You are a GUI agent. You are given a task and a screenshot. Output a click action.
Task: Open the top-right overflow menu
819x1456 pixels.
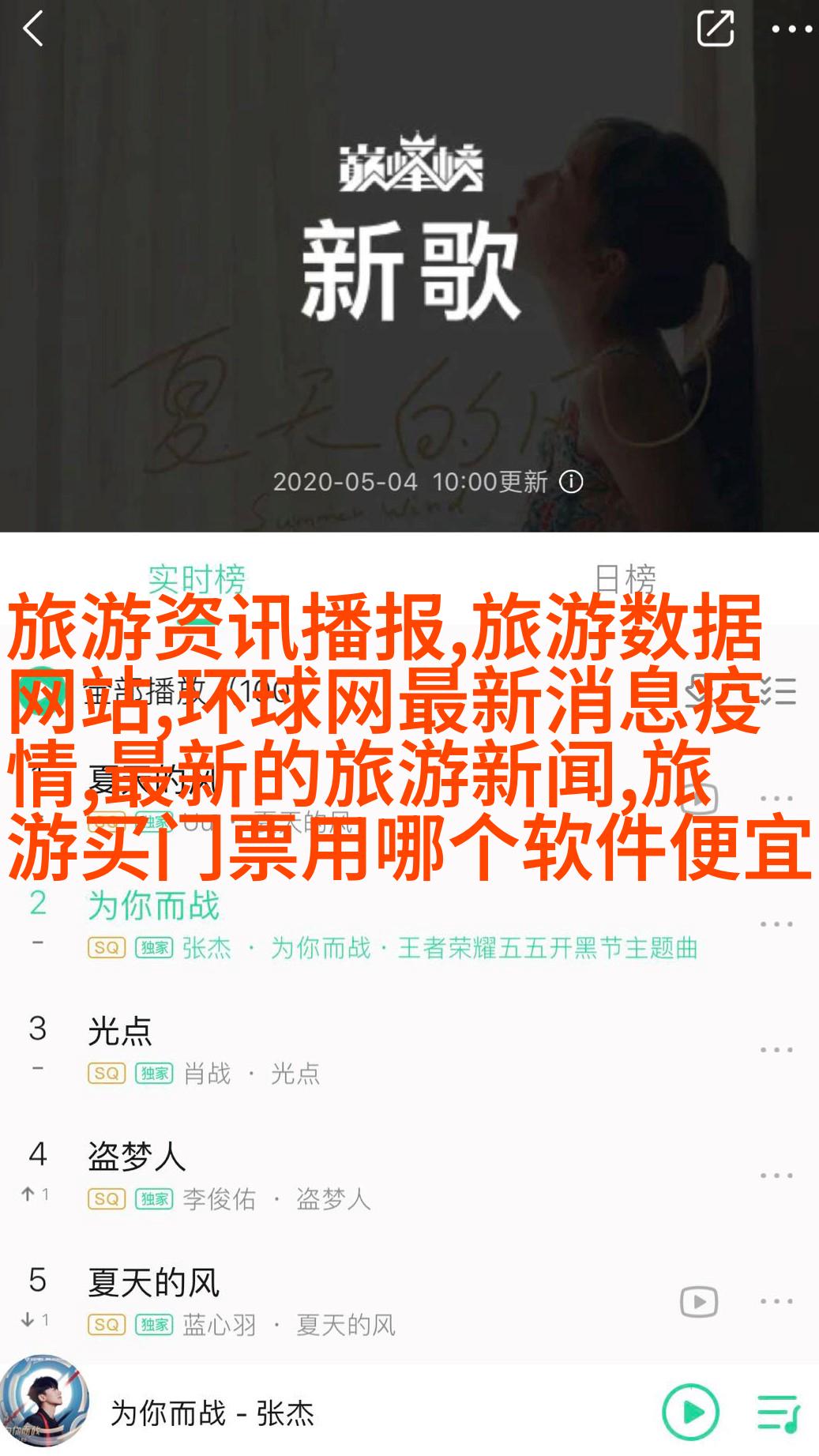(791, 30)
